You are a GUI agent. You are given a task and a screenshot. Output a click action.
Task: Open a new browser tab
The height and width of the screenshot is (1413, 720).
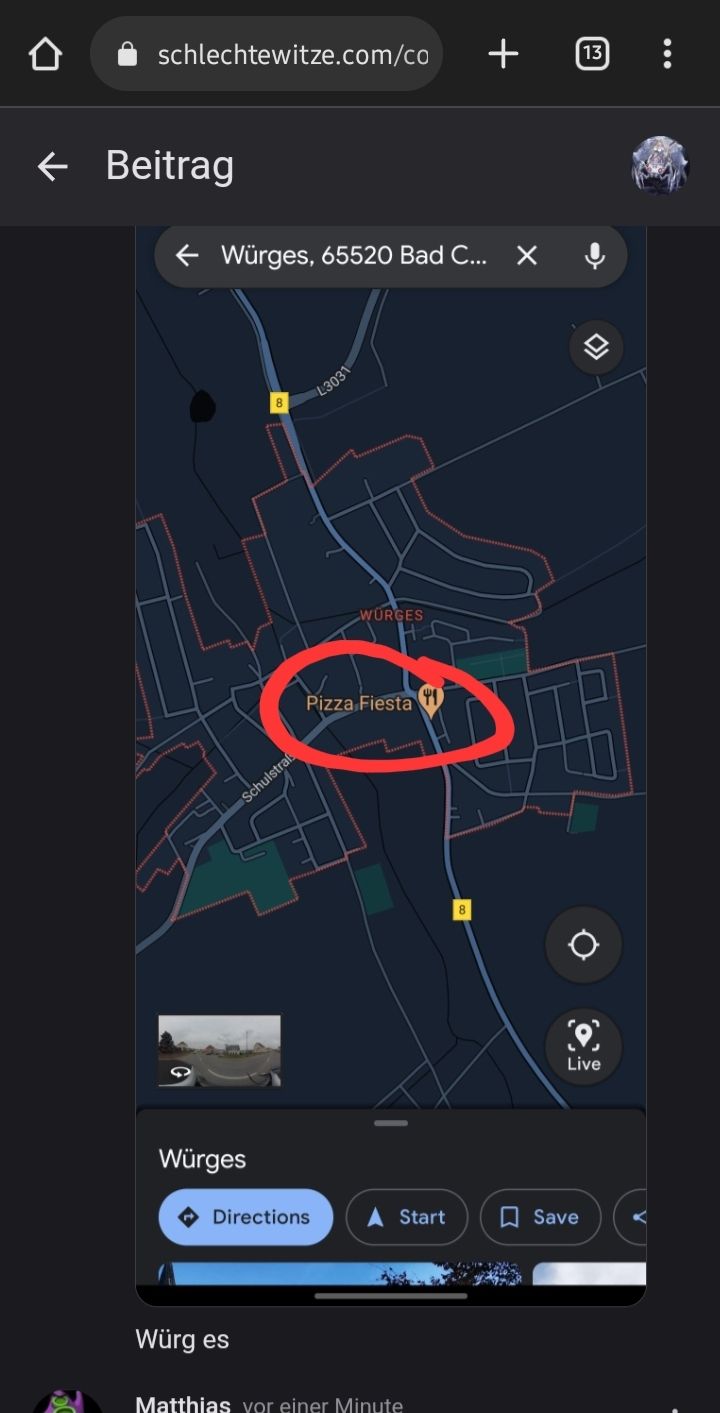pos(503,54)
